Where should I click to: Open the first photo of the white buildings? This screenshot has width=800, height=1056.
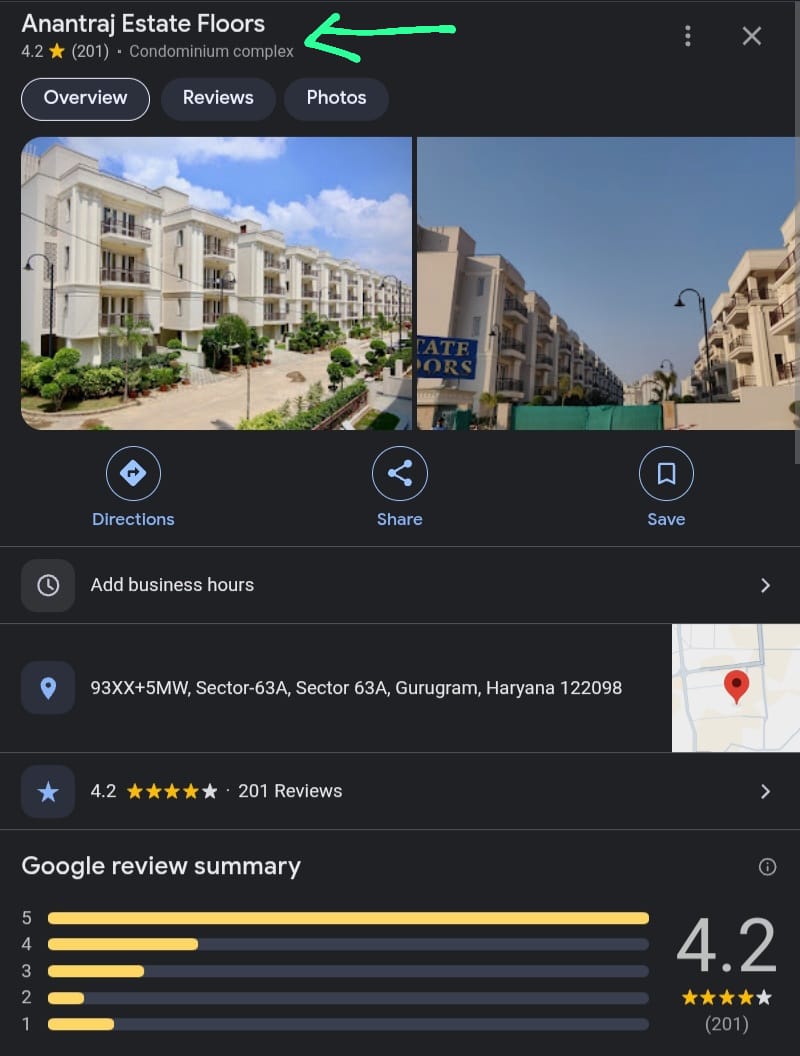tap(216, 283)
